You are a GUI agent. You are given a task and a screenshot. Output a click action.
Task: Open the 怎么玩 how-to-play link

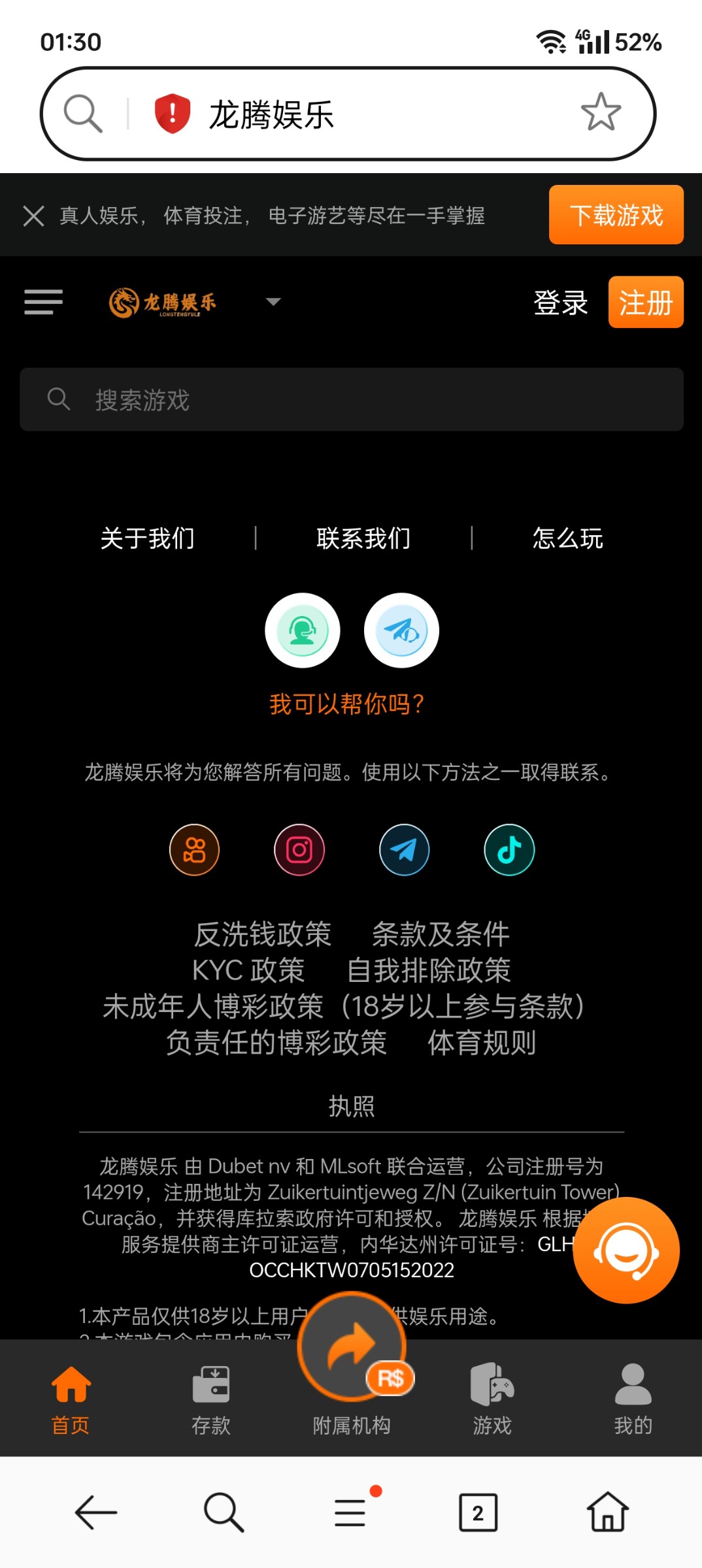[567, 538]
